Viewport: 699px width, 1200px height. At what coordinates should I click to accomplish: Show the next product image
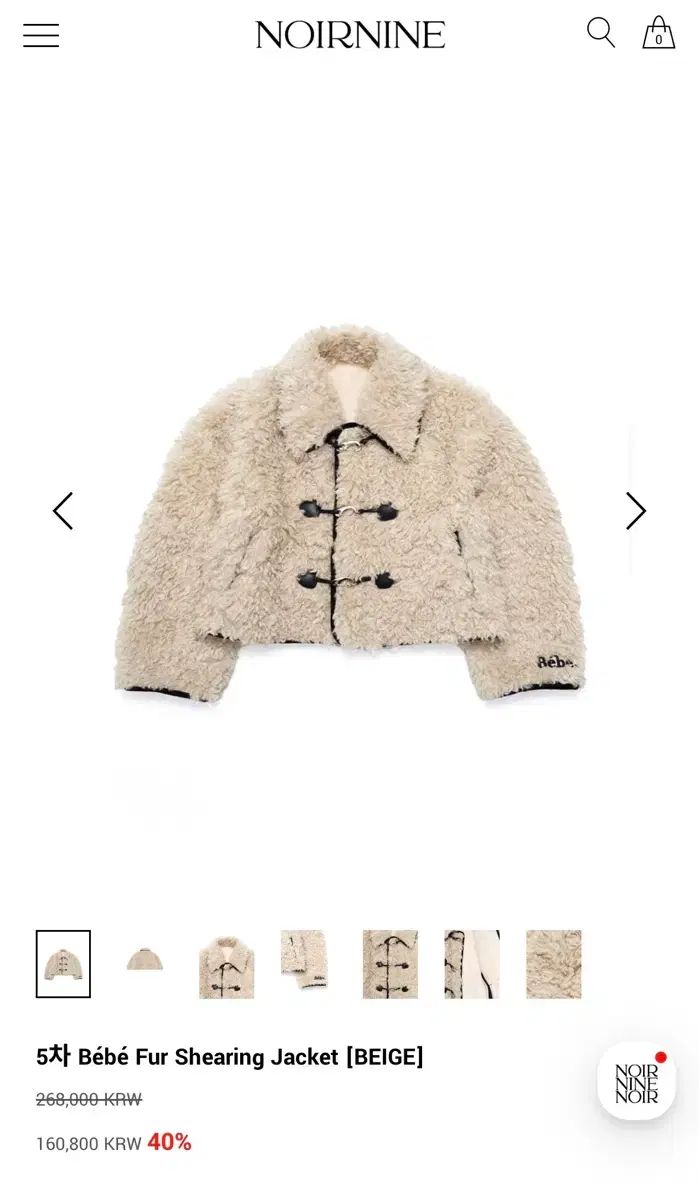click(635, 511)
